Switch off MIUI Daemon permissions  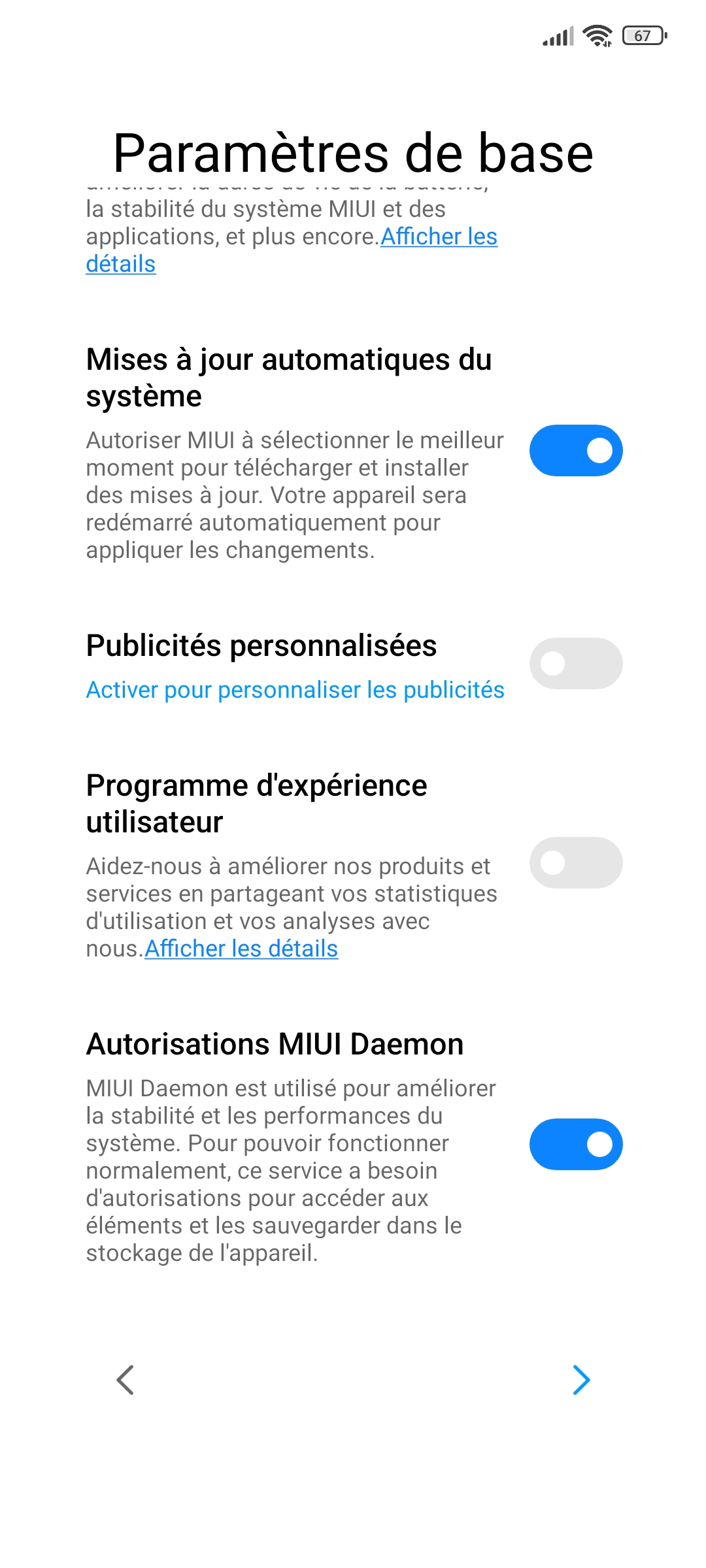tap(575, 1145)
